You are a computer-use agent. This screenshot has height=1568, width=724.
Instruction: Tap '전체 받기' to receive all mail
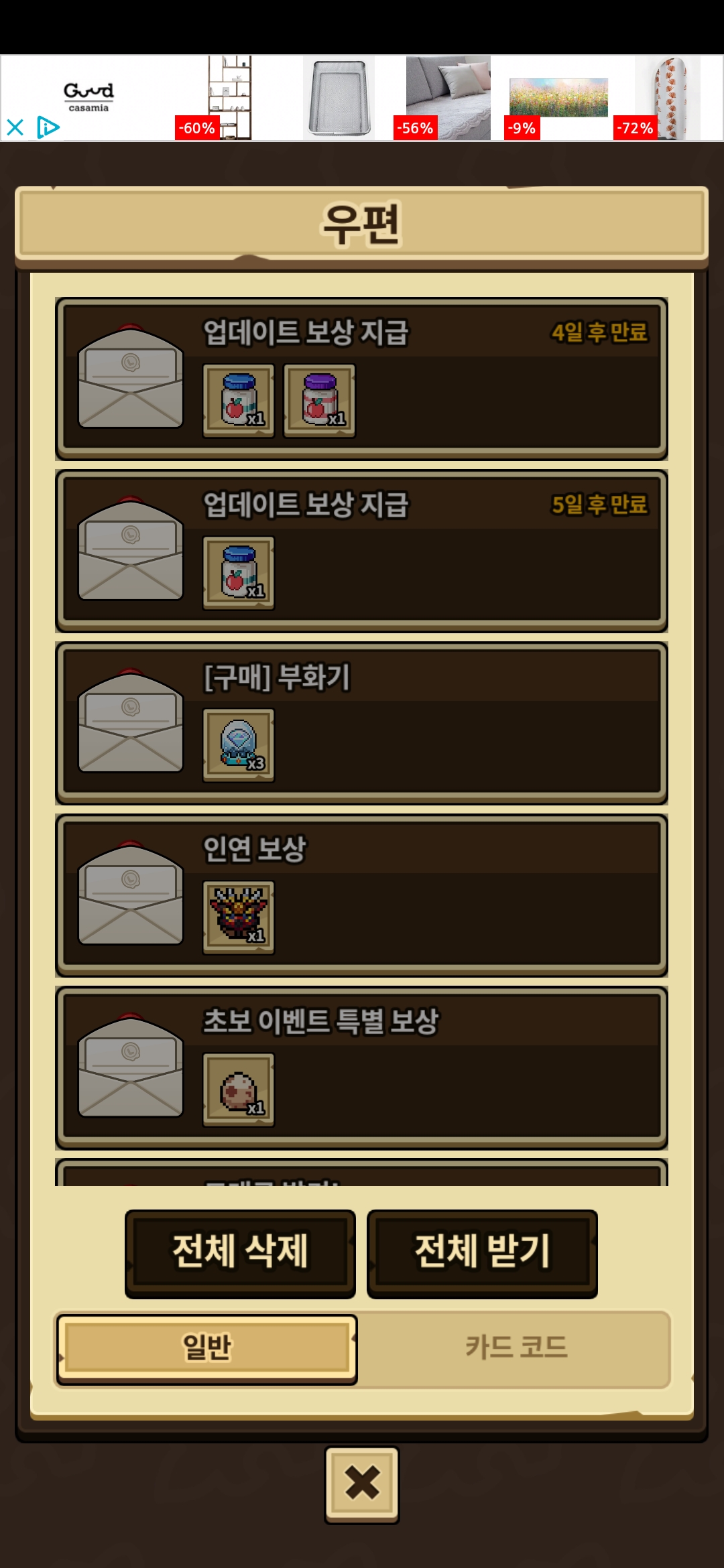coord(482,1253)
